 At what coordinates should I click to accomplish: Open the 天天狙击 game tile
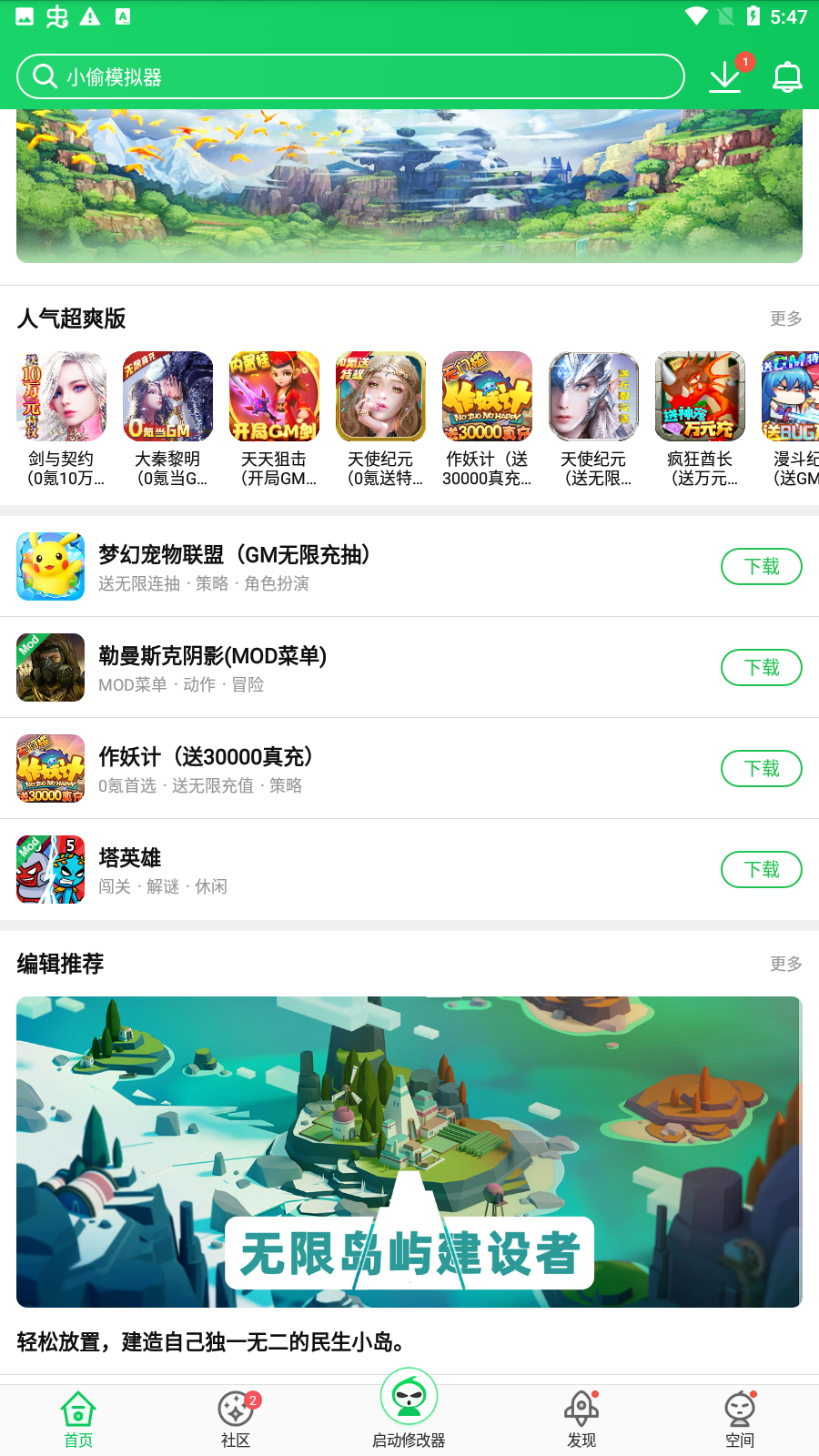pyautogui.click(x=275, y=419)
